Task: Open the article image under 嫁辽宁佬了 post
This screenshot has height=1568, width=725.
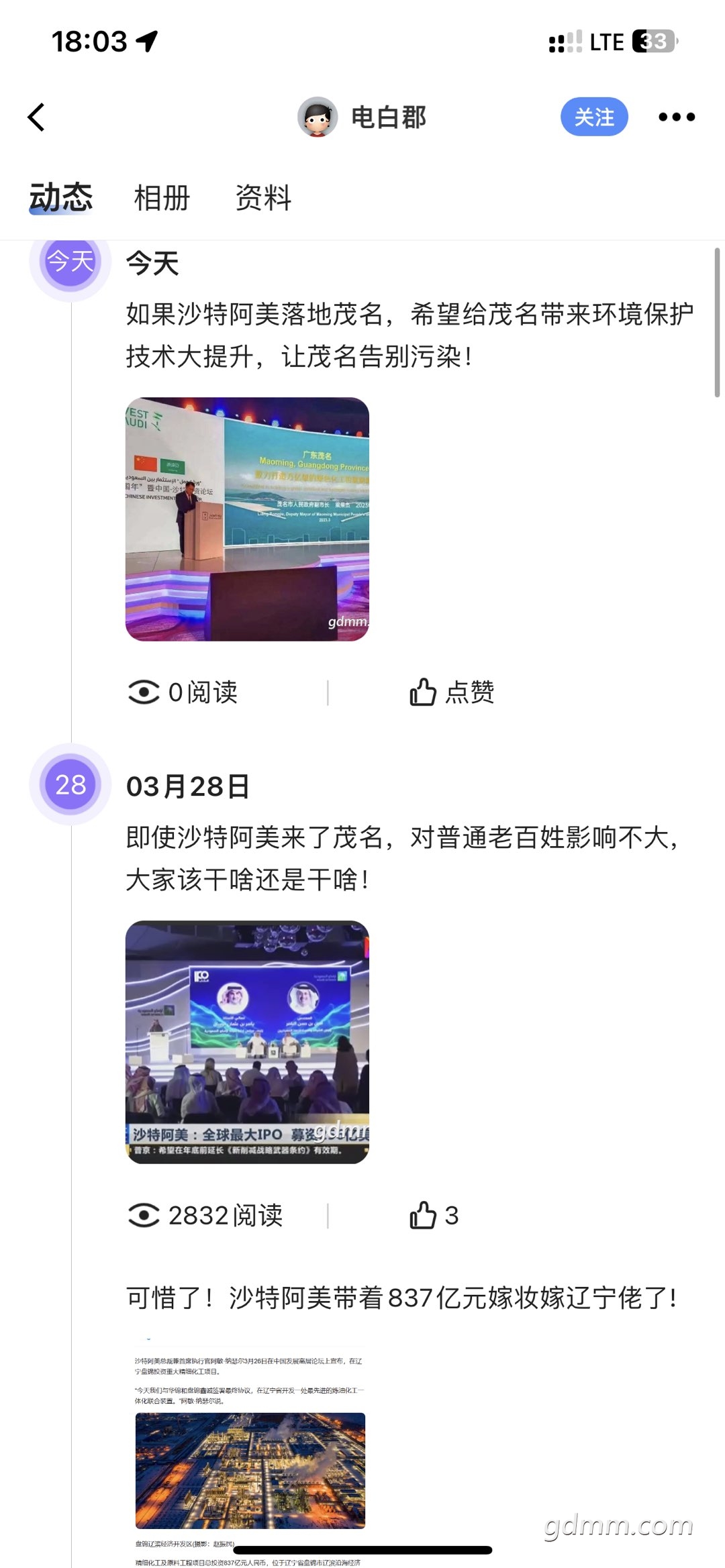Action: [x=248, y=1451]
